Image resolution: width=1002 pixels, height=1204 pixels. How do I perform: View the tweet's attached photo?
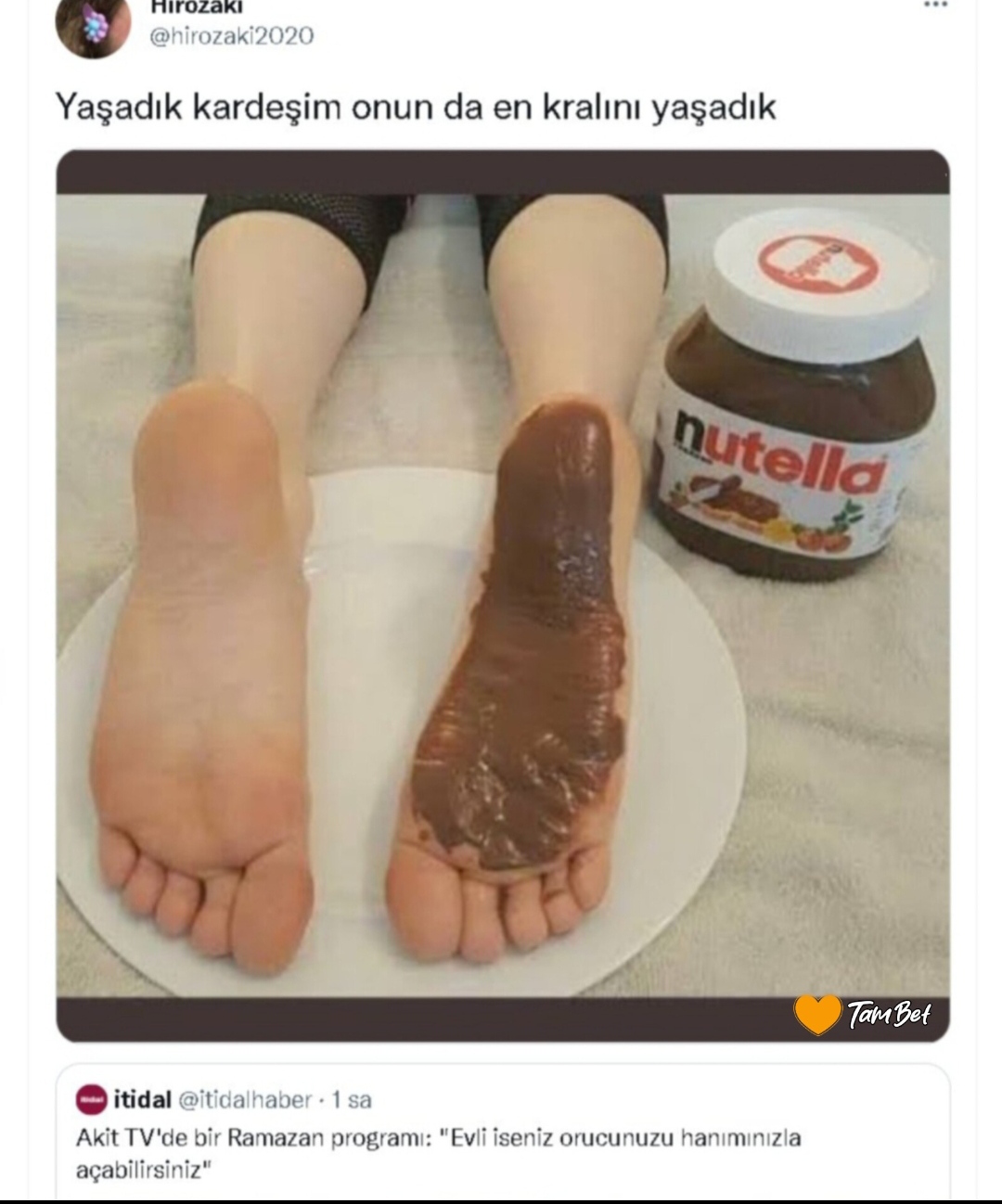tap(502, 594)
